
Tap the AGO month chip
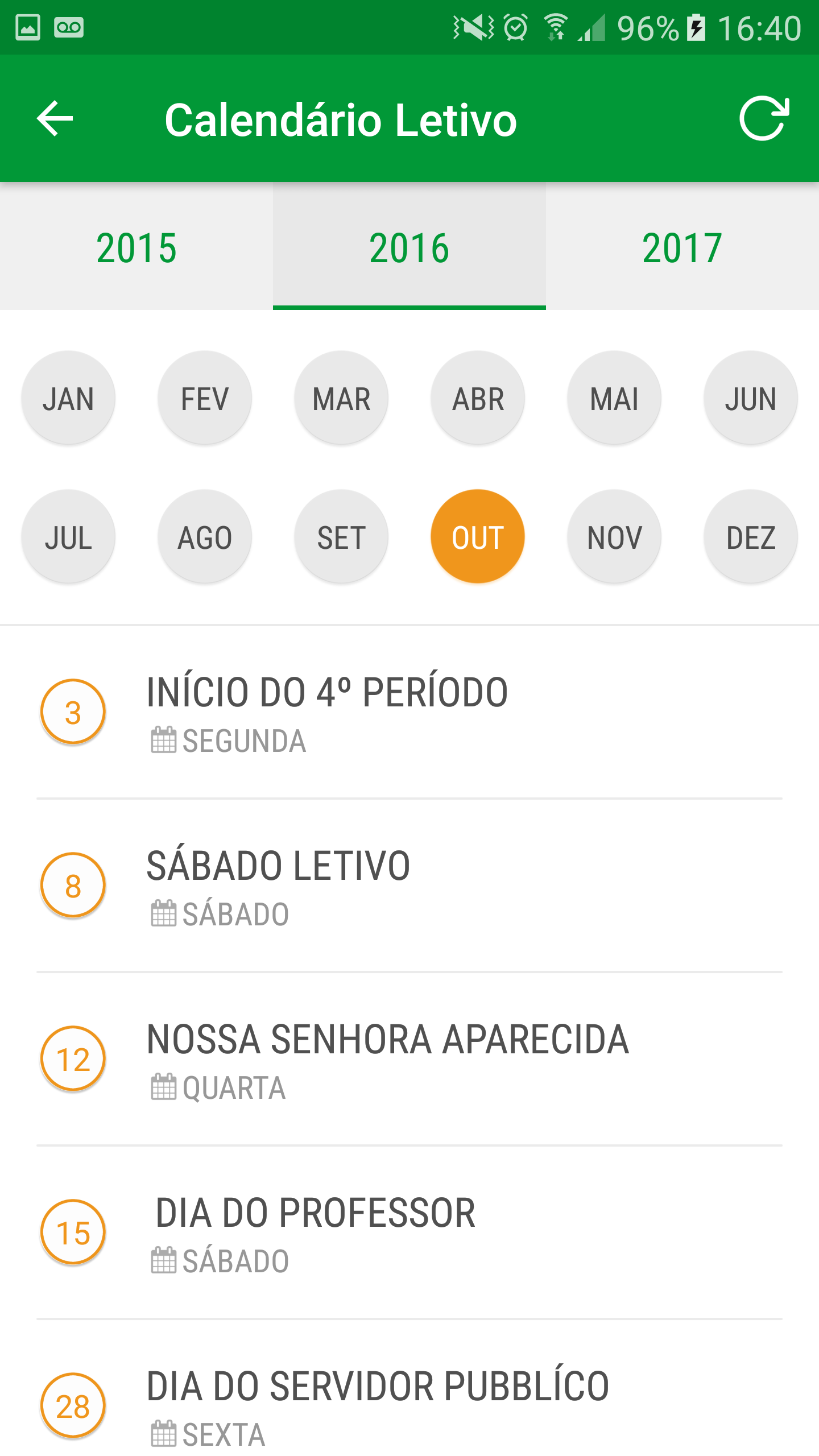(x=205, y=537)
